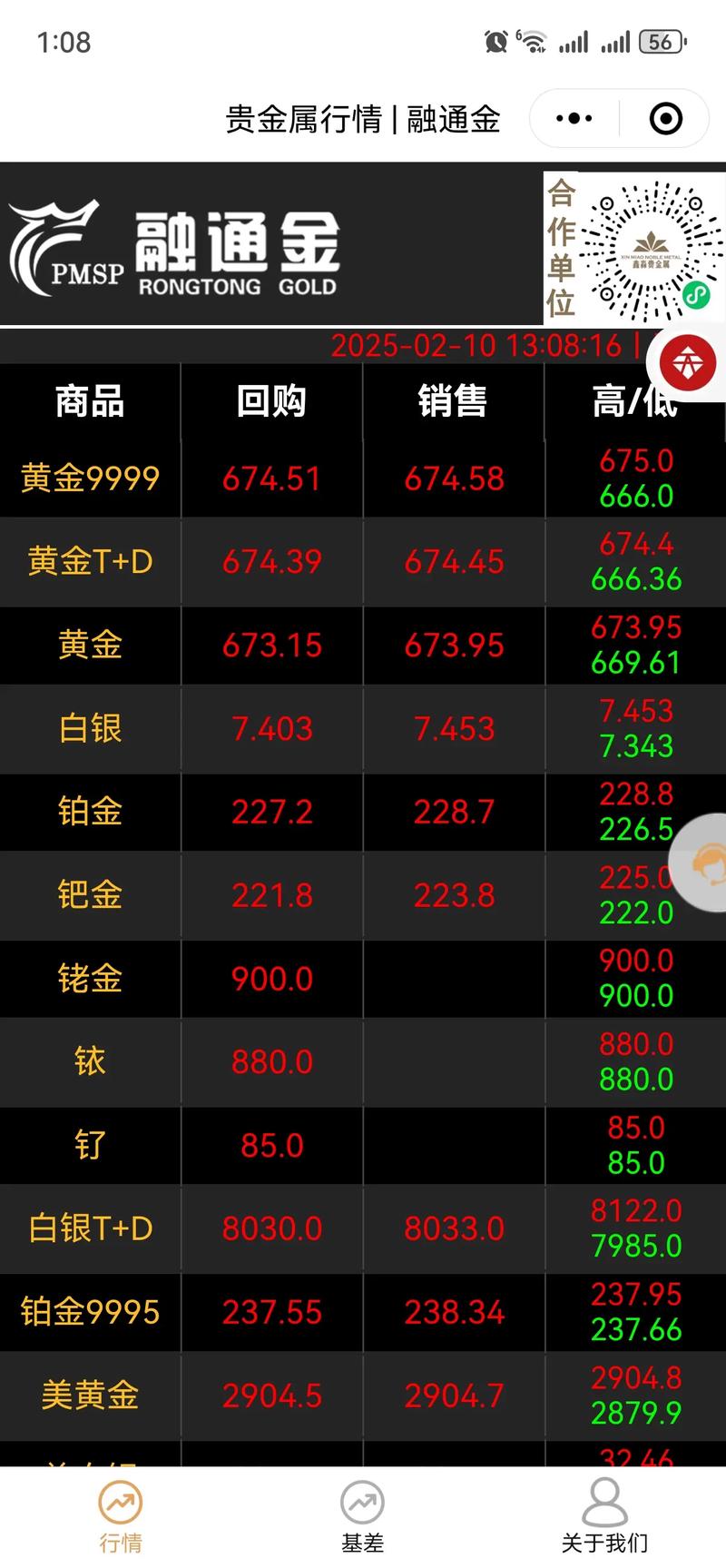Viewport: 726px width, 1568px height.
Task: Click the PMSP dragon logo
Action: tap(56, 245)
